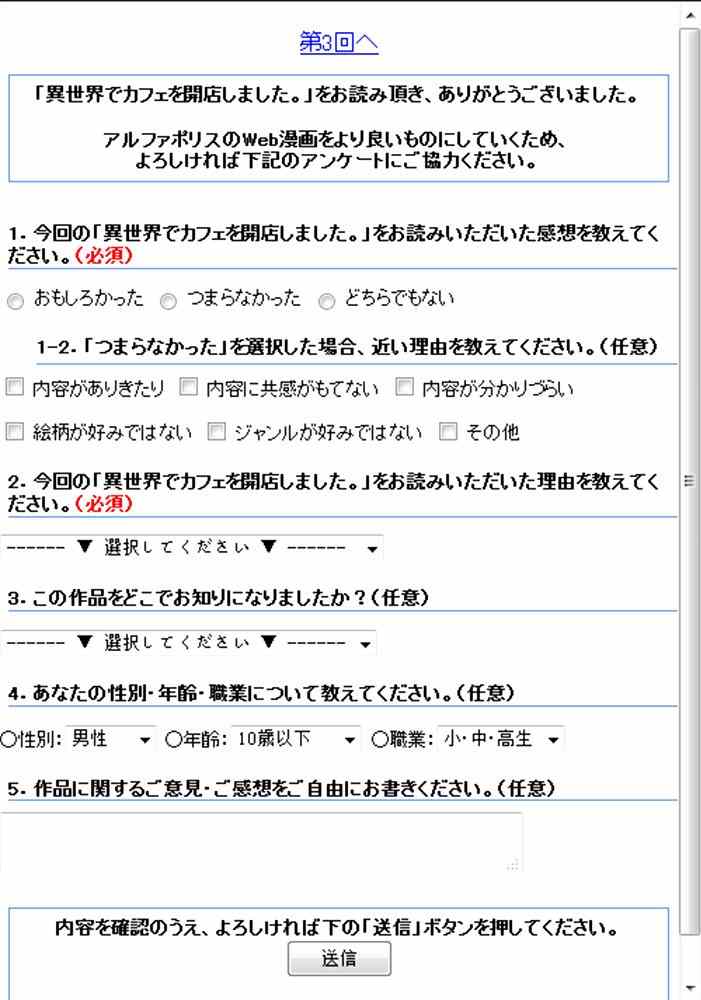This screenshot has width=701, height=1000.
Task: Check the その他 checkbox
Action: tap(448, 432)
